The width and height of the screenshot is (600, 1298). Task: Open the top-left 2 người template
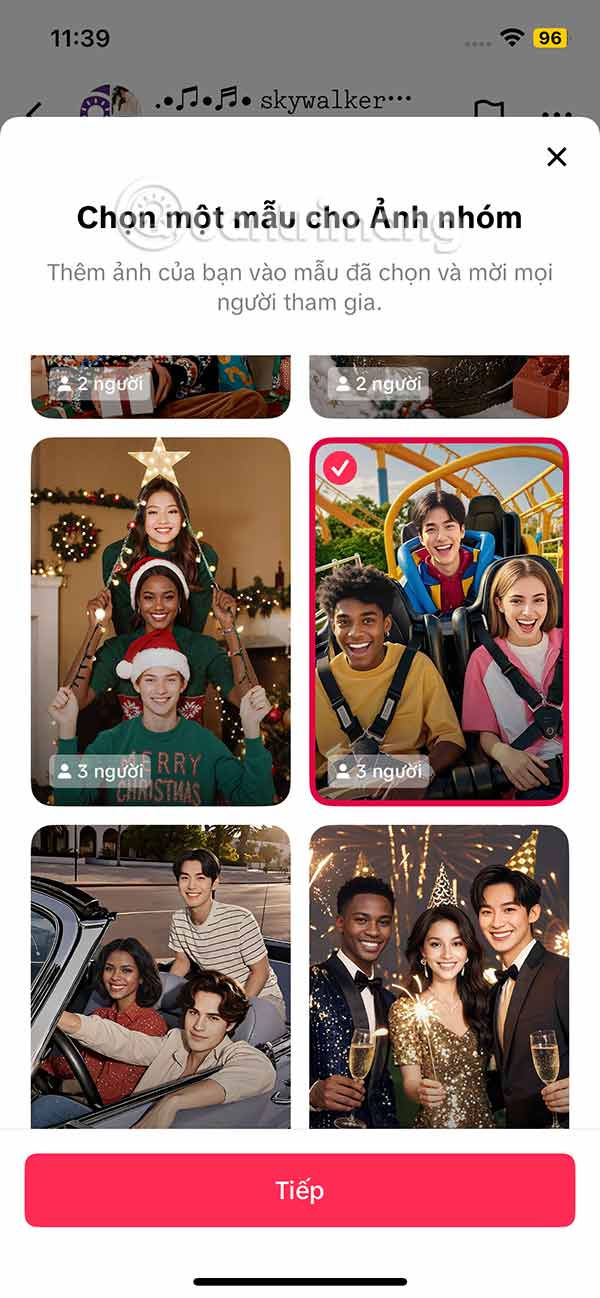pos(161,386)
